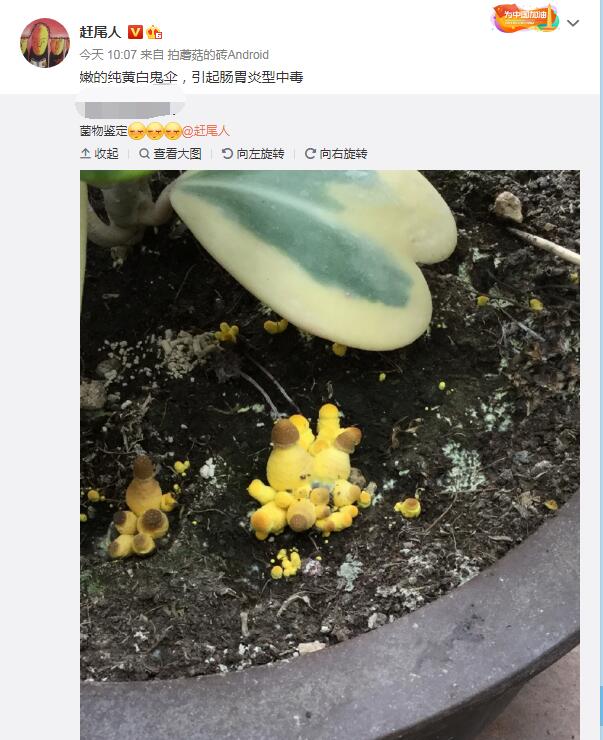Rotate image right with 向右旋转
603x740 pixels.
[336, 154]
